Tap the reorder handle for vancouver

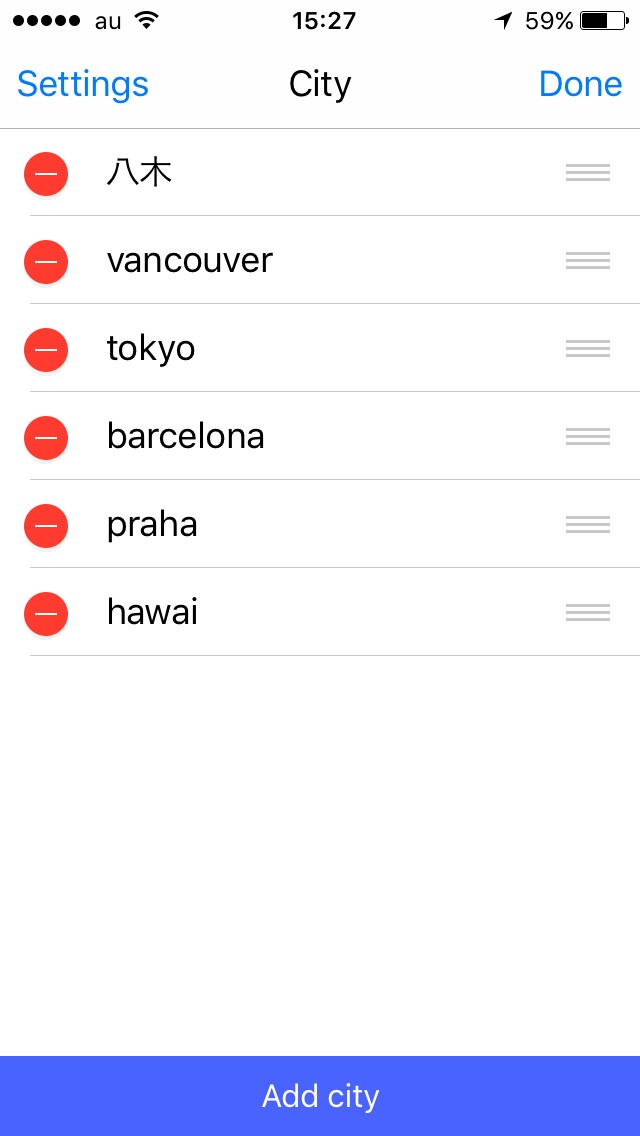[588, 261]
